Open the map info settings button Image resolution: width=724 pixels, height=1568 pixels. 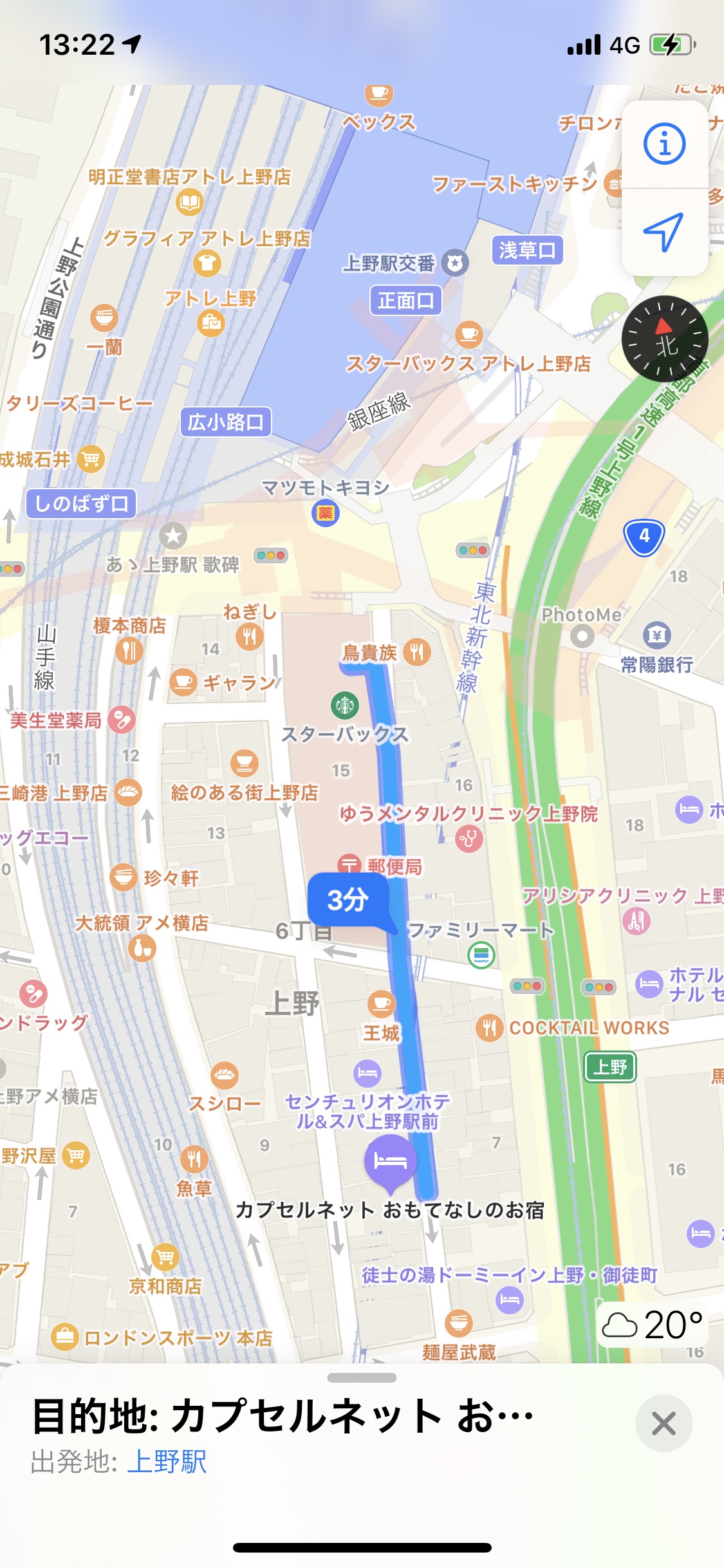pyautogui.click(x=665, y=144)
